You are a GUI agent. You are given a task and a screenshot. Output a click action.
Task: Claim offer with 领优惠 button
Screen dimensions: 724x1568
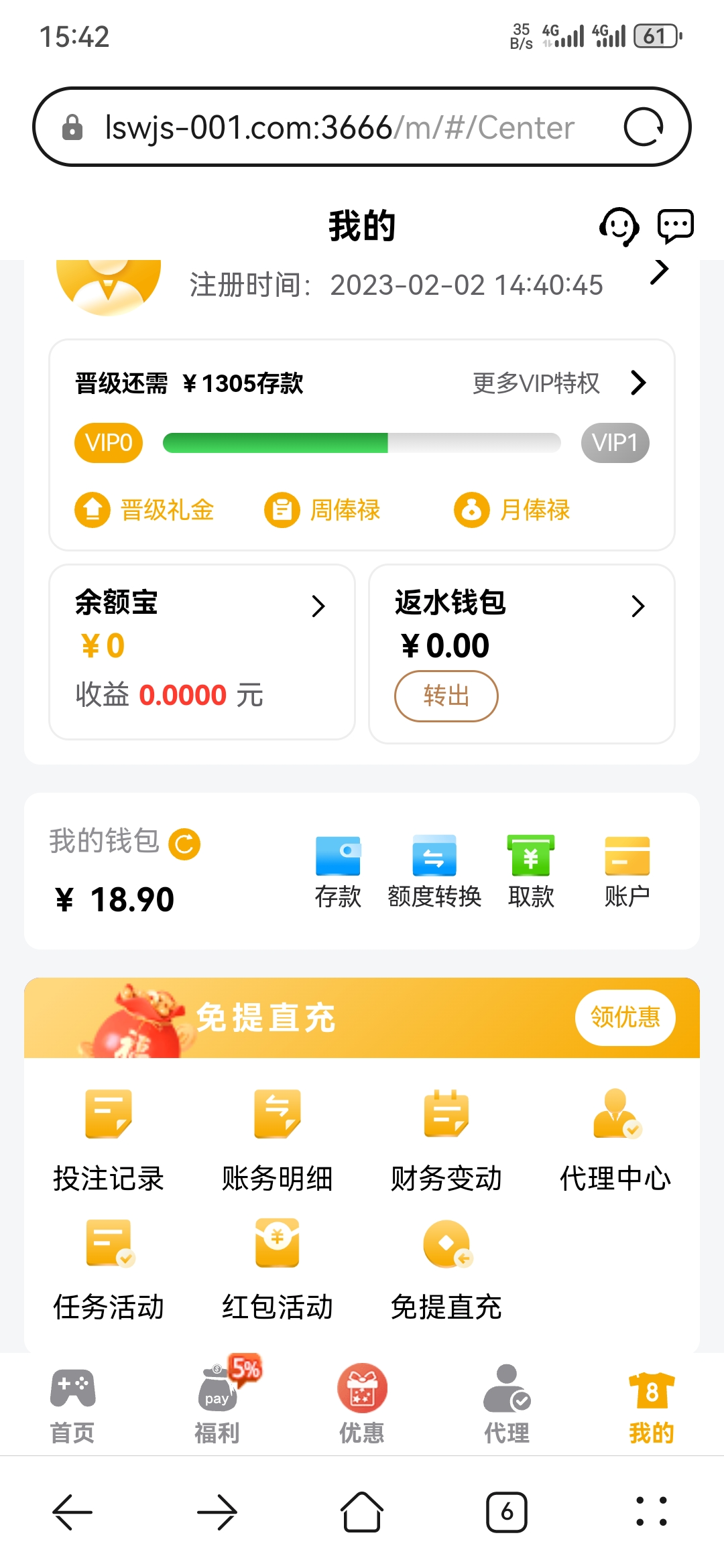pos(625,1017)
